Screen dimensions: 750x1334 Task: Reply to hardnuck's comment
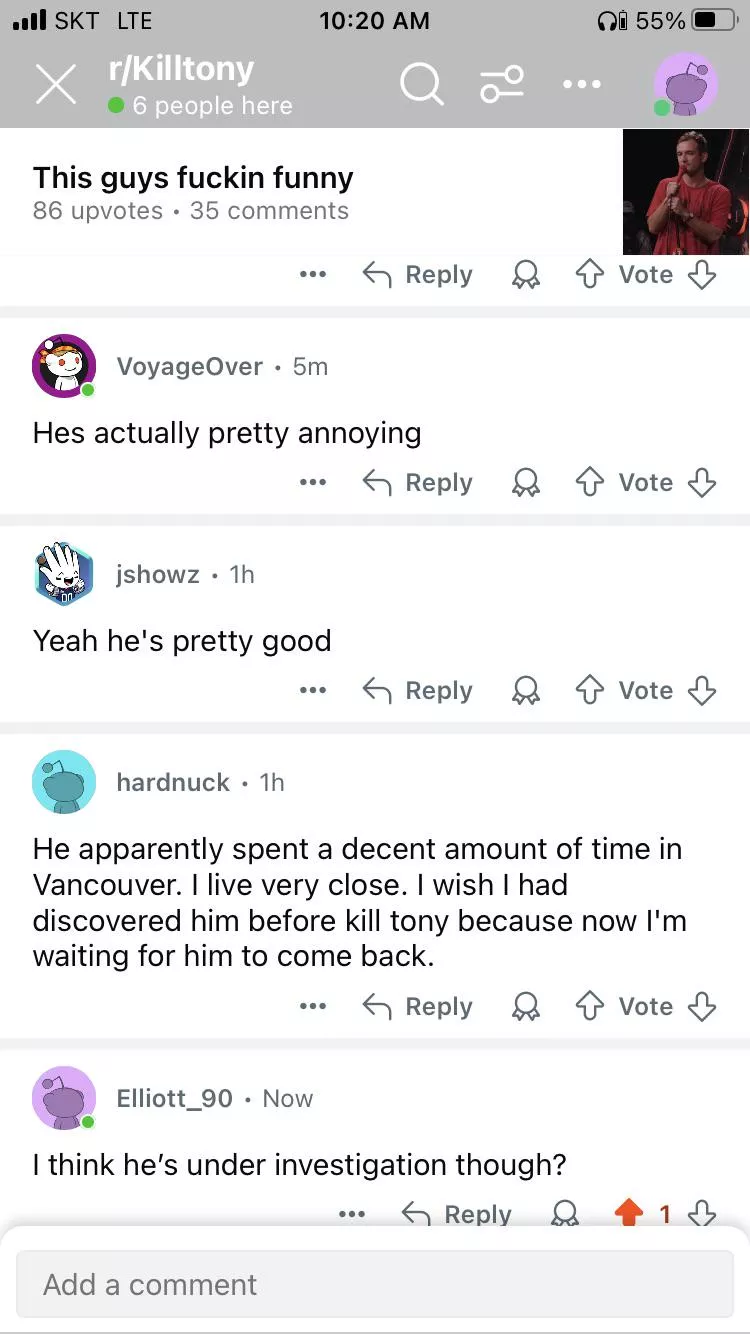tap(418, 1007)
